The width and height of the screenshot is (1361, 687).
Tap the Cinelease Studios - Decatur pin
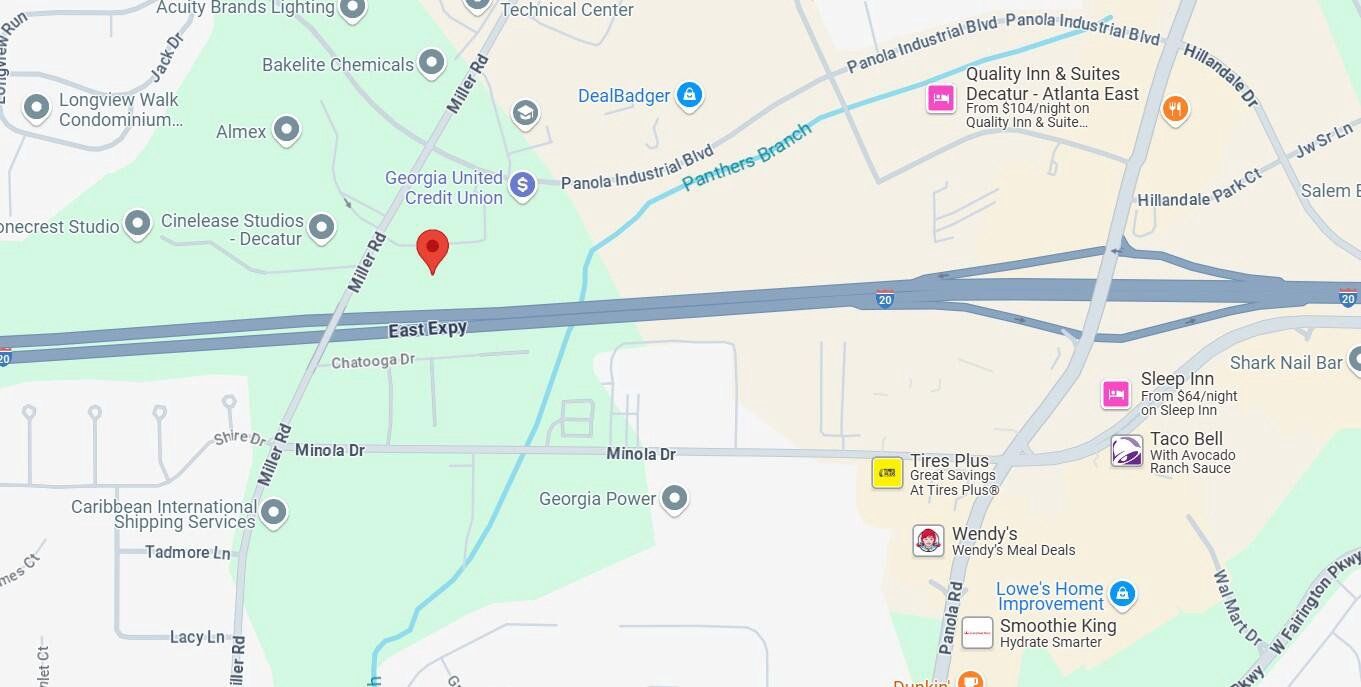[x=321, y=227]
